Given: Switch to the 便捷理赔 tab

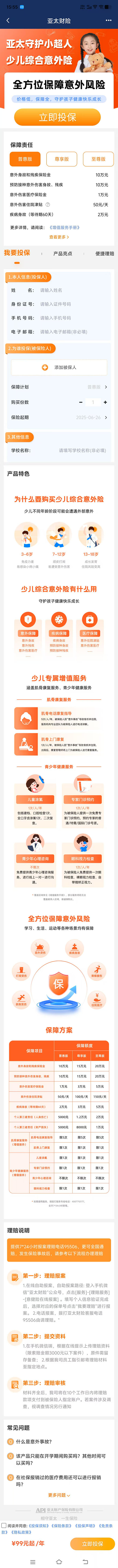Looking at the screenshot, I should 104,253.
